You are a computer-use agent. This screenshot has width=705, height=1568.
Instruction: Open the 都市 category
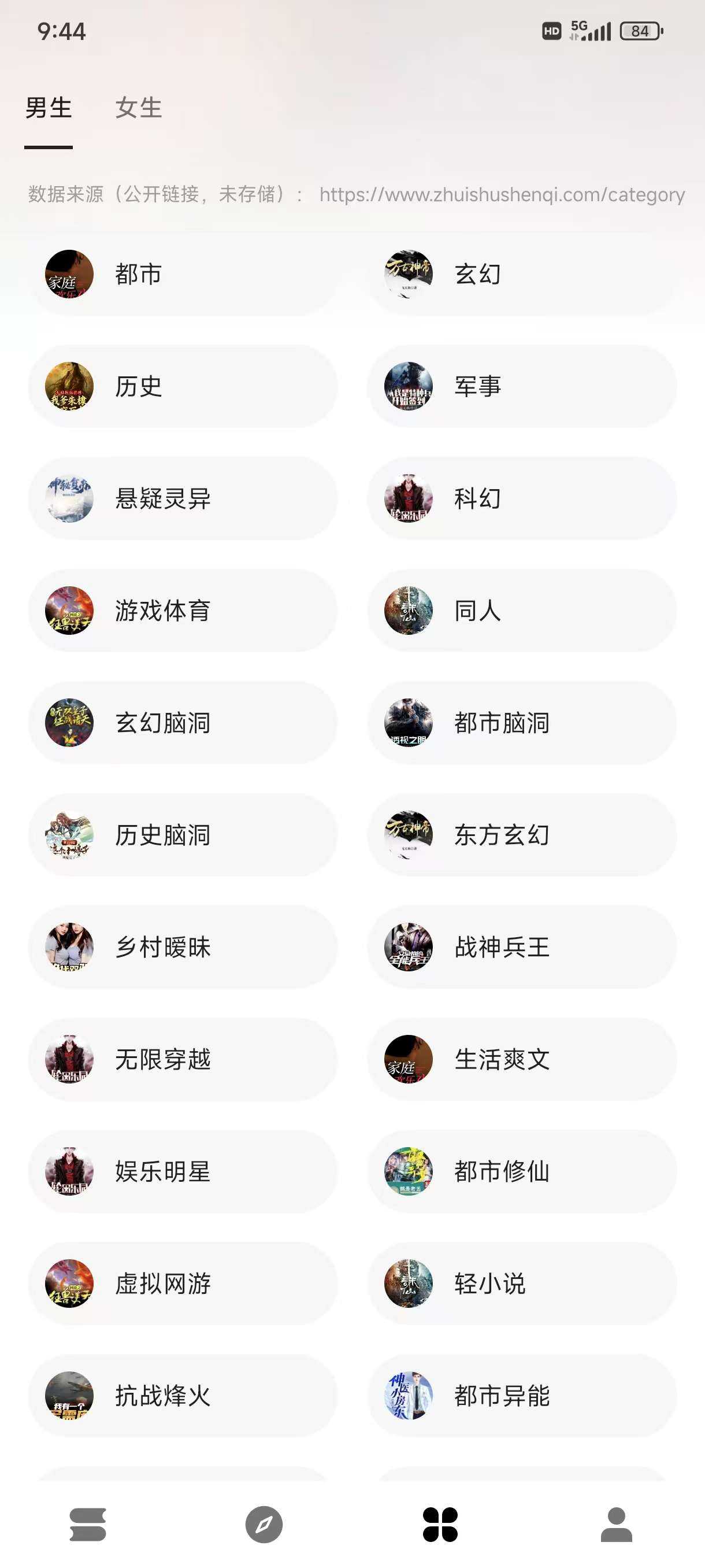(x=183, y=274)
